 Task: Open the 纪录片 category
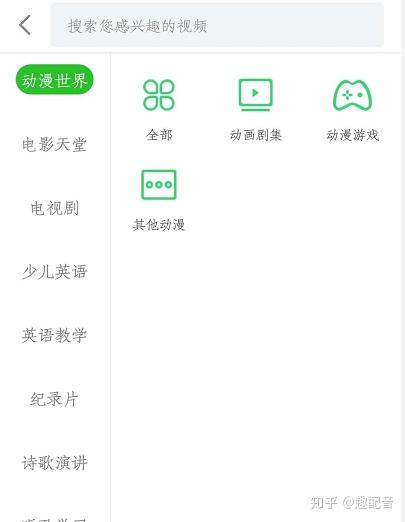[54, 399]
